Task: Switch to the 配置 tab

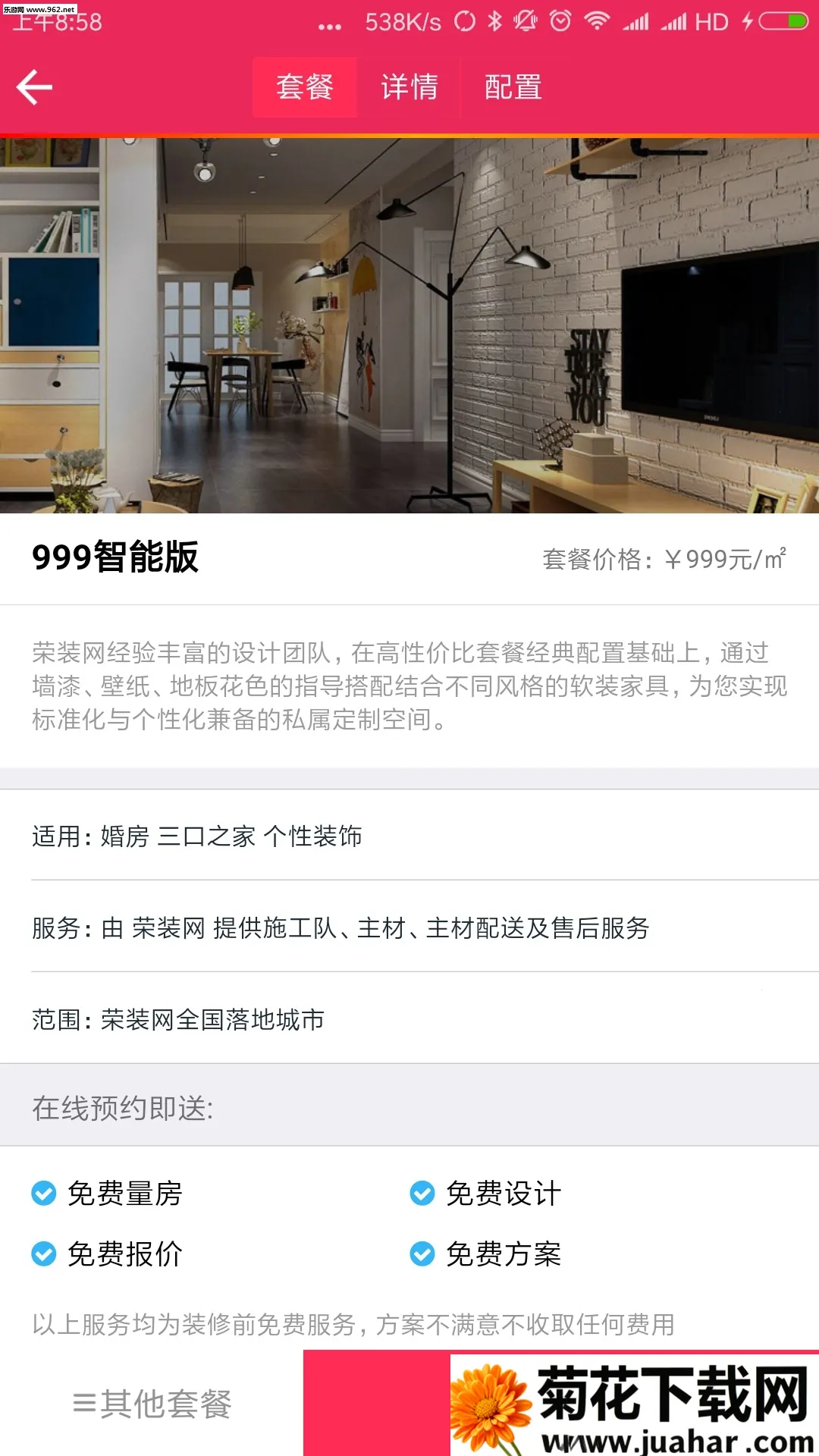Action: click(x=513, y=87)
